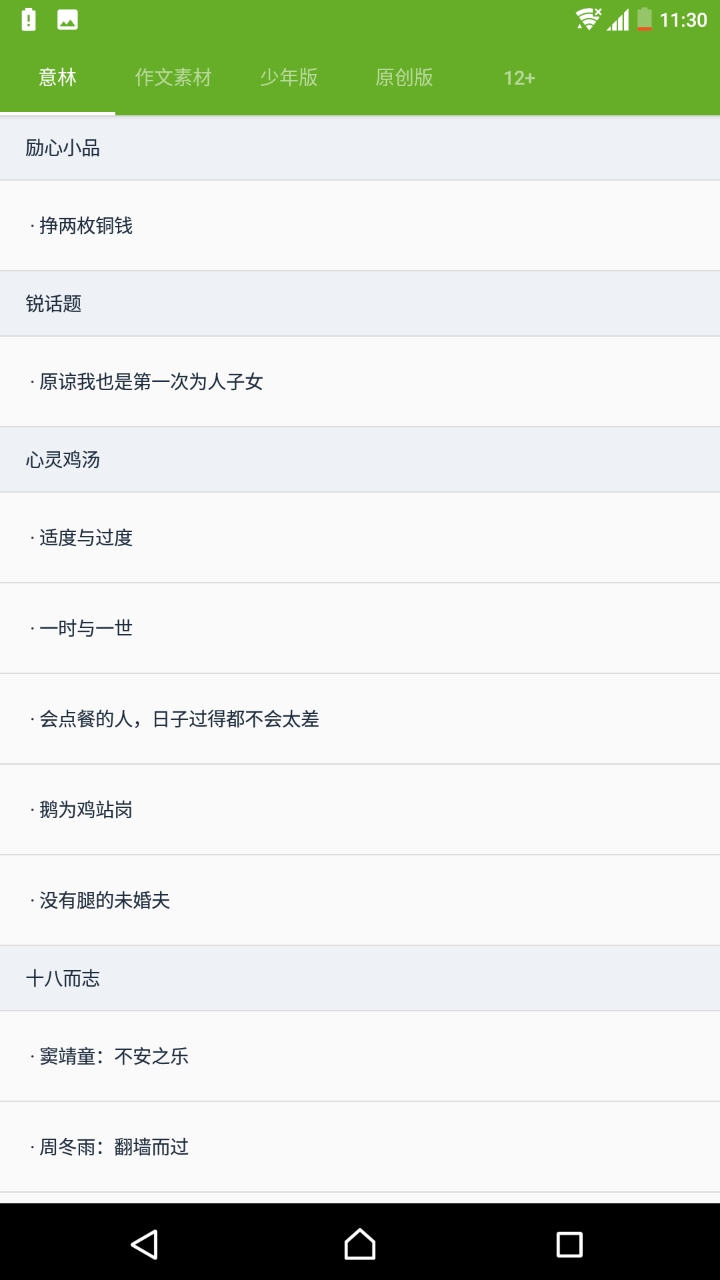Read the story 鹅为鸡站岗

(x=360, y=810)
